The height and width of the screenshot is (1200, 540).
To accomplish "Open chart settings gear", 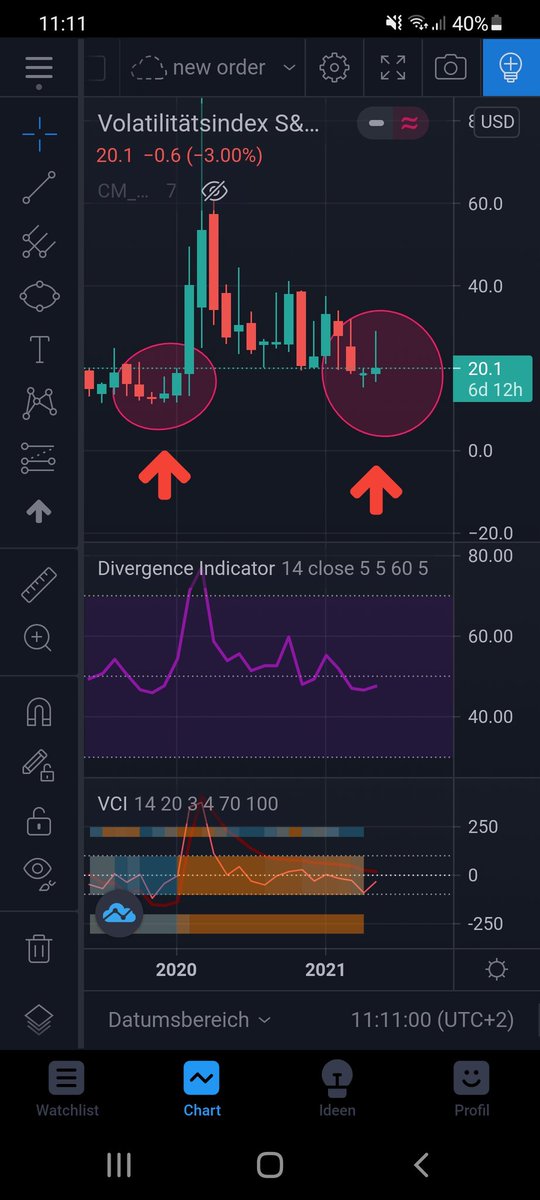I will click(x=335, y=68).
